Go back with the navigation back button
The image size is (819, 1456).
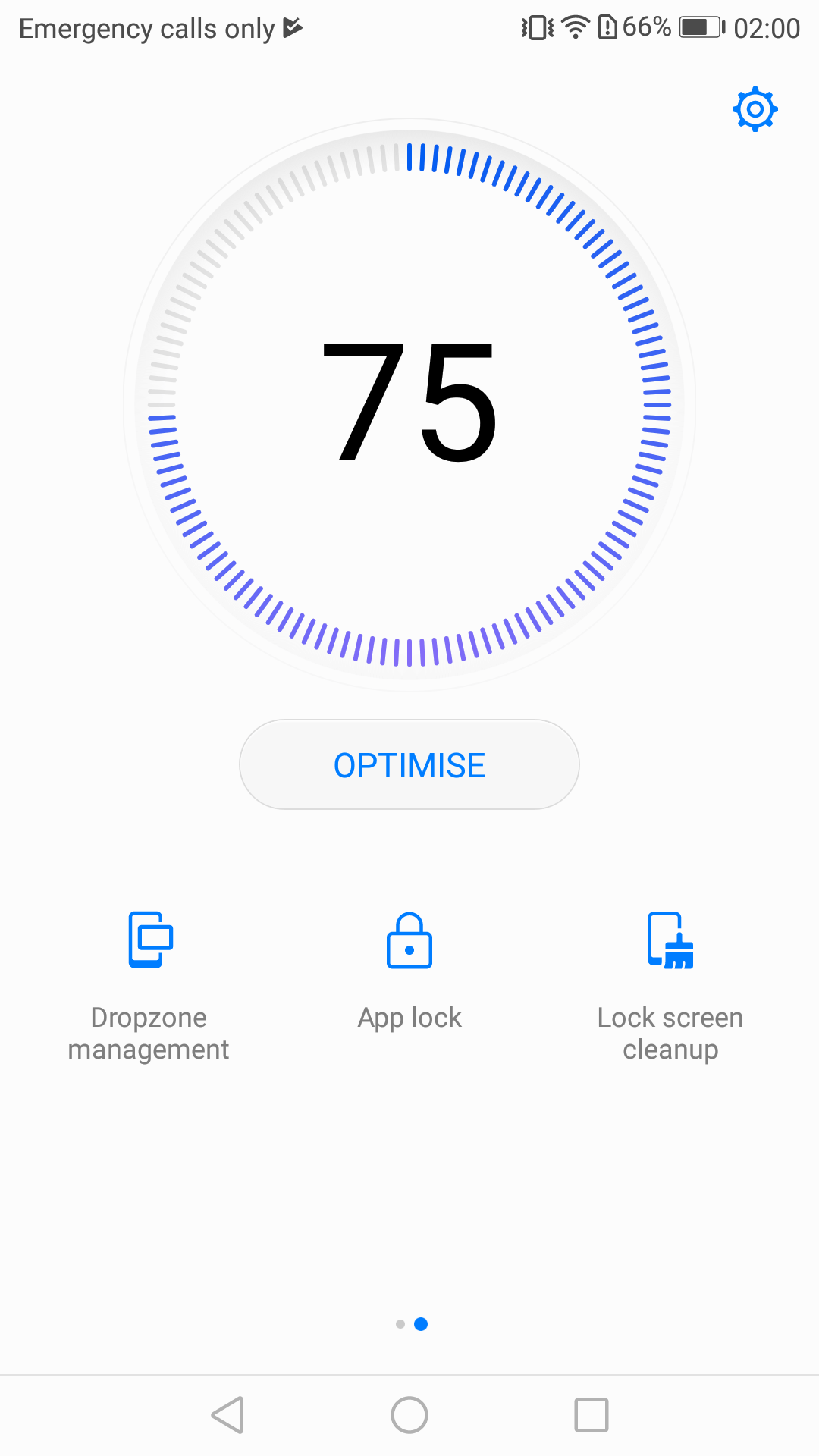(227, 1415)
